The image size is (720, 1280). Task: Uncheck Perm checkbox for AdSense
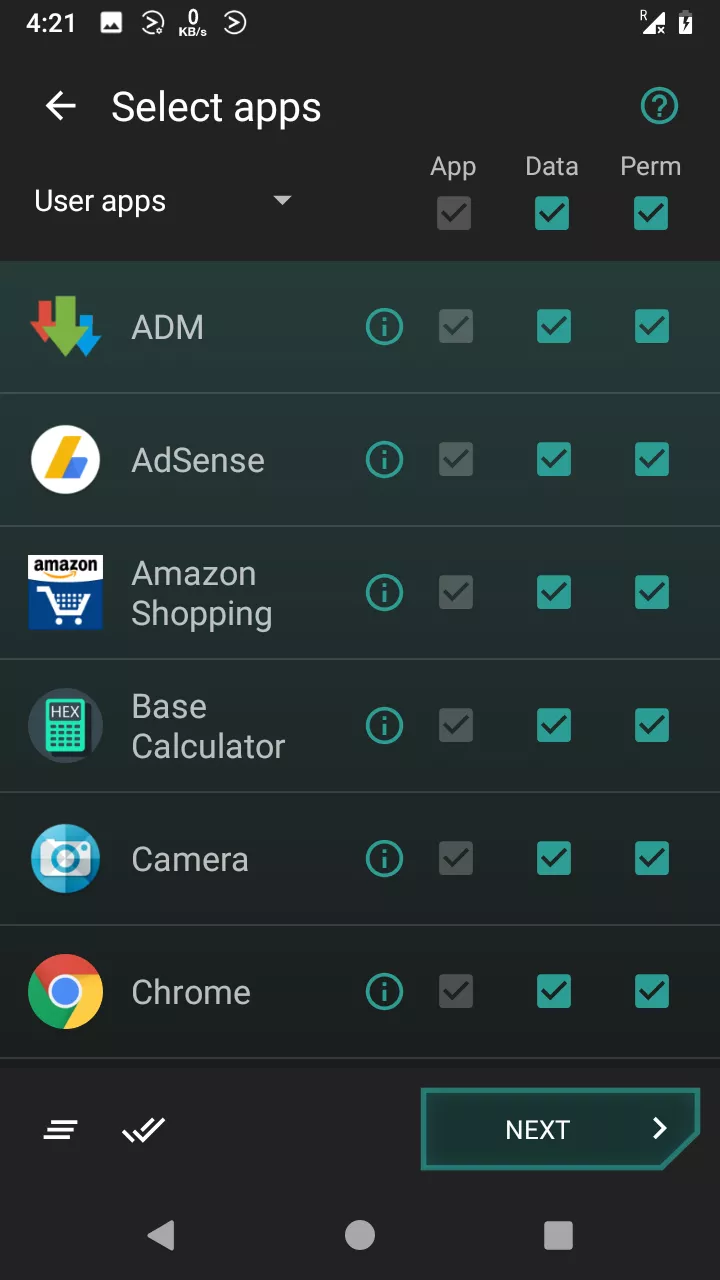(652, 459)
